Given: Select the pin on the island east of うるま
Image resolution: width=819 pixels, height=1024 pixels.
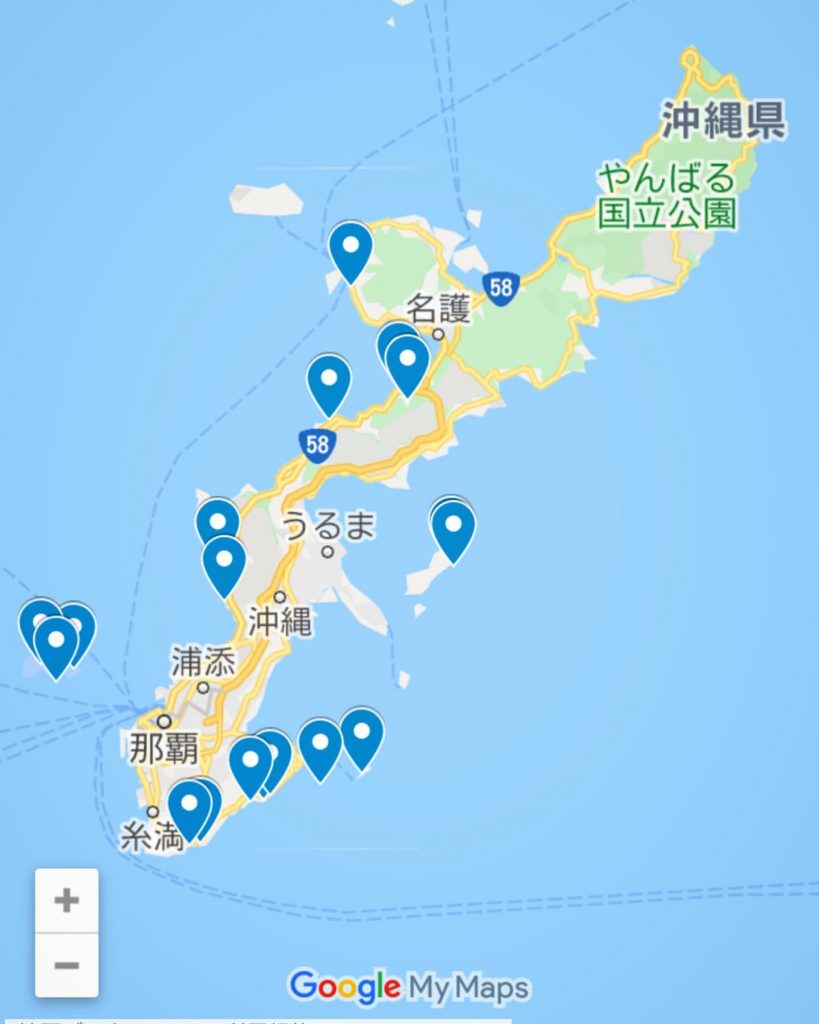Looking at the screenshot, I should 454,527.
